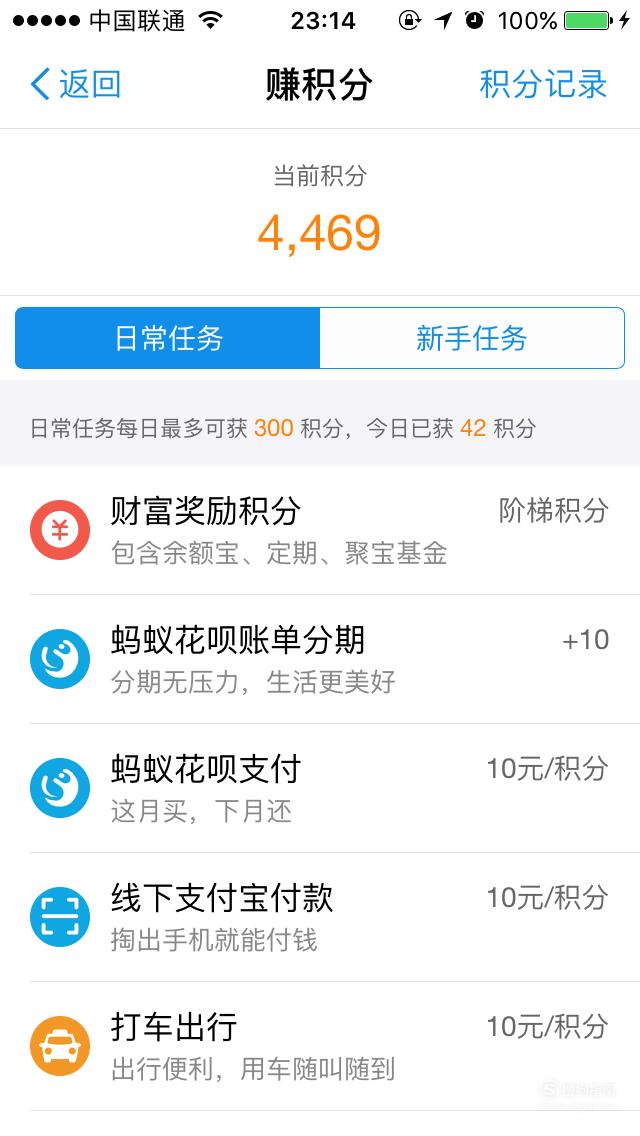Switch to the 新手任务 tab
Viewport: 640px width, 1136px height.
click(x=472, y=338)
